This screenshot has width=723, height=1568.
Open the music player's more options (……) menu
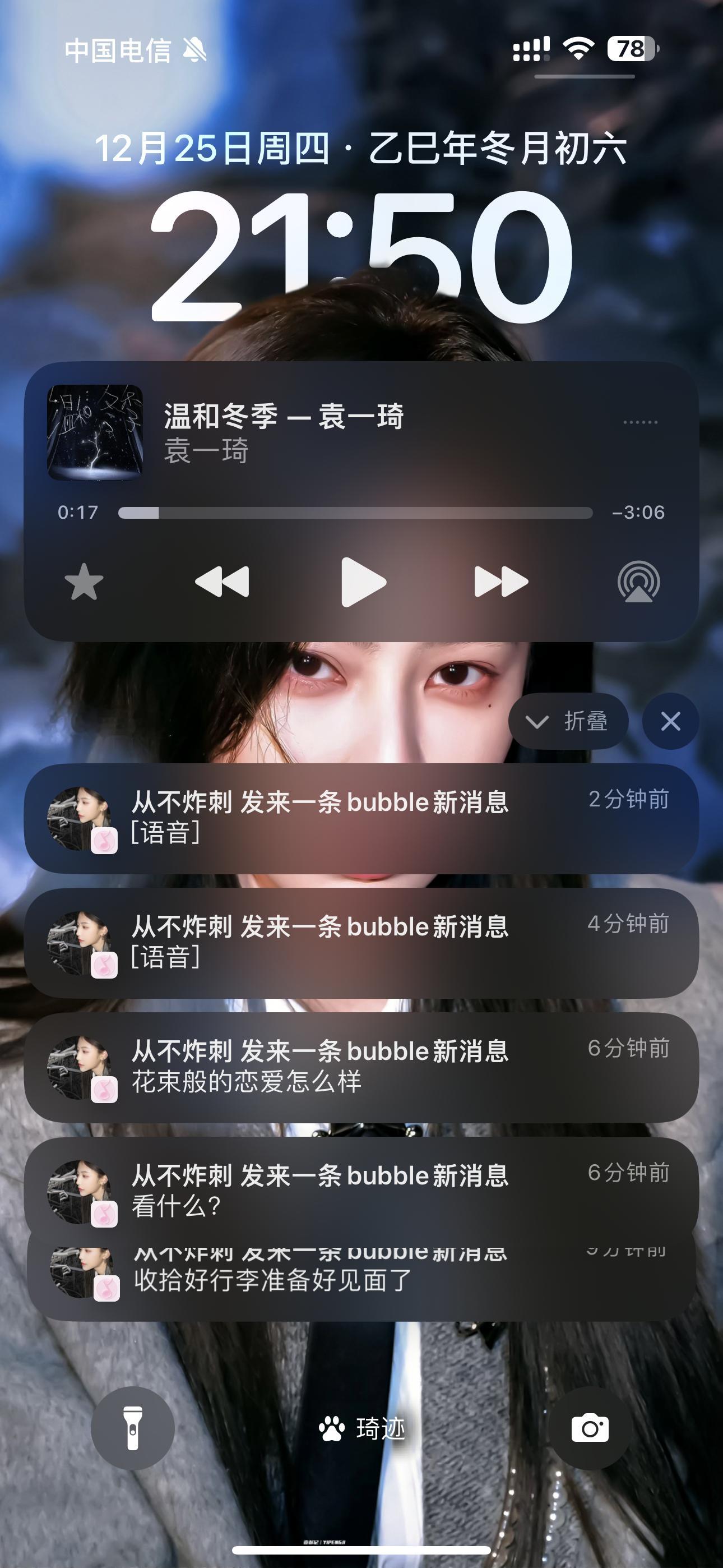[640, 419]
